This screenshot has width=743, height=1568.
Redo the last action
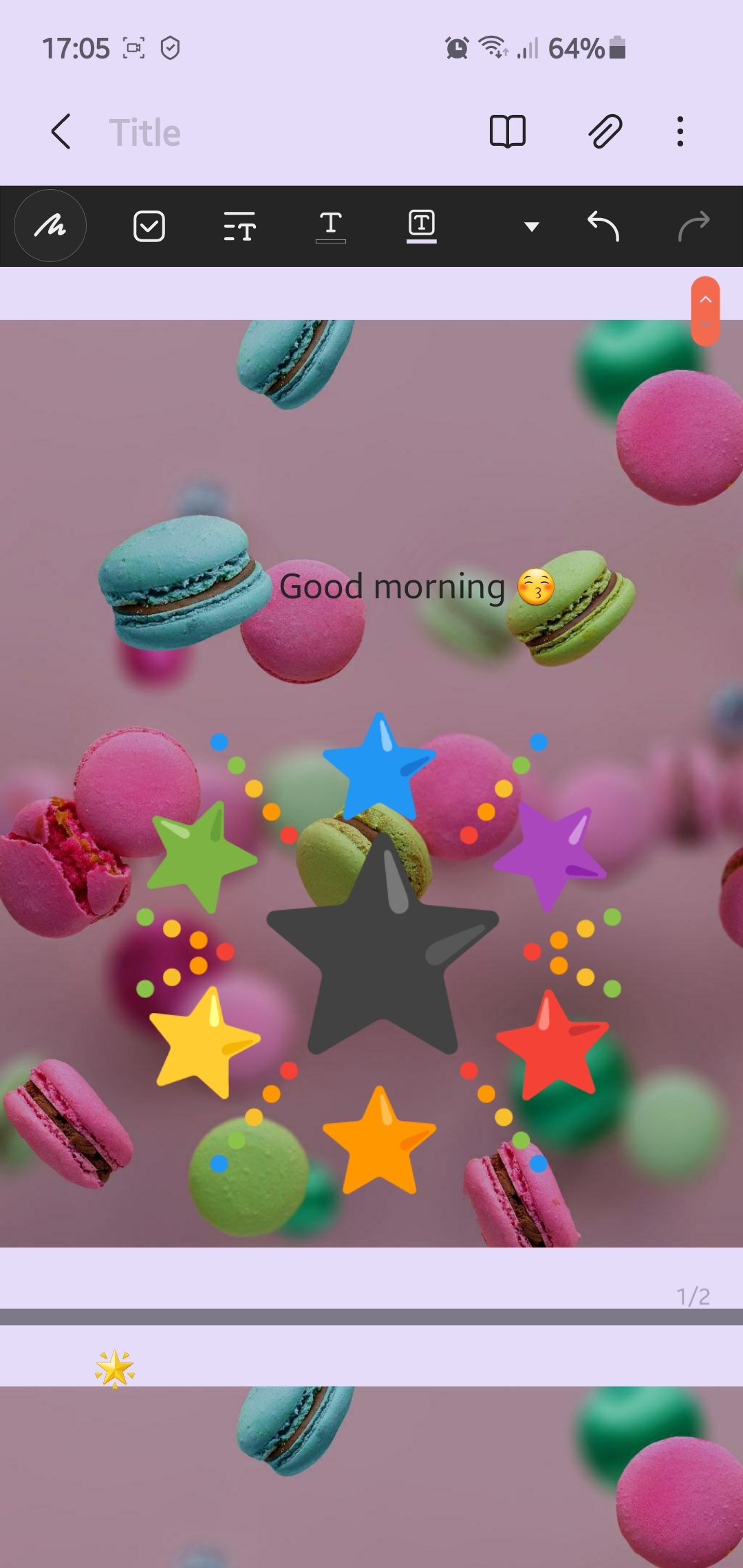click(693, 226)
